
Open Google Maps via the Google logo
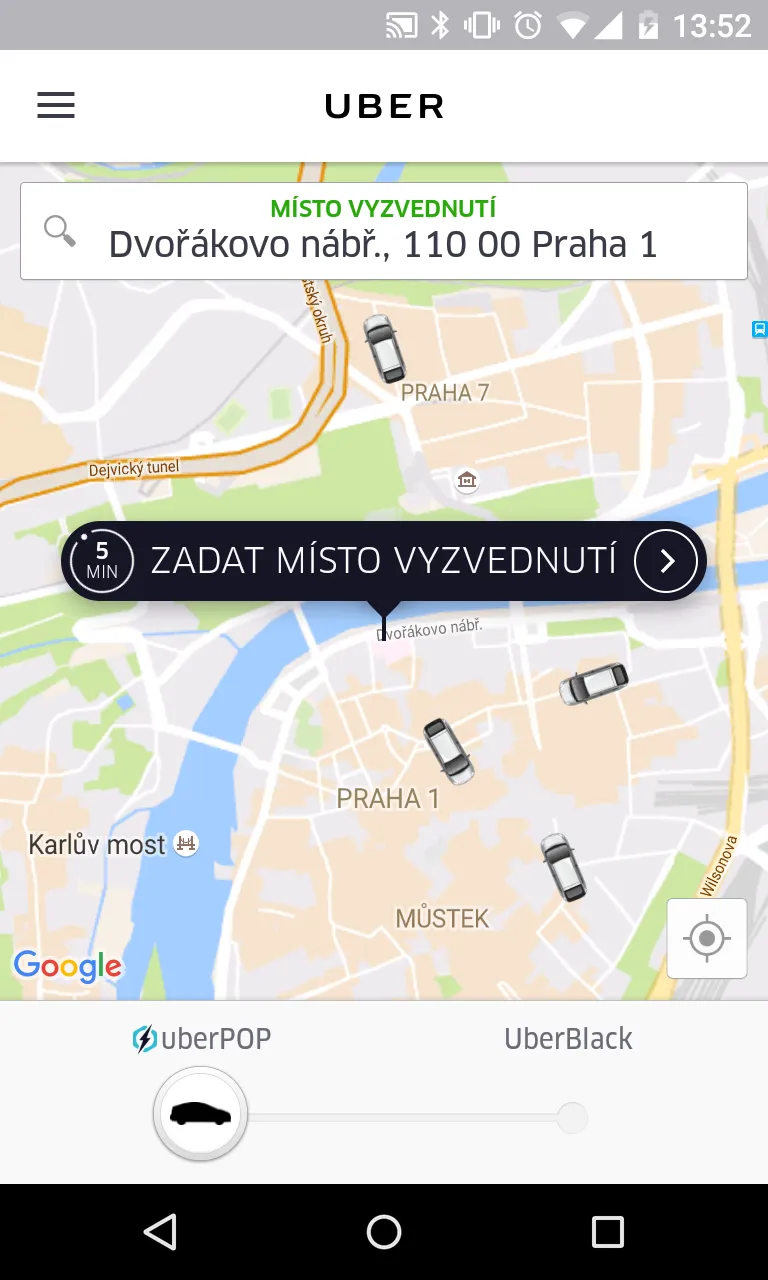(67, 966)
